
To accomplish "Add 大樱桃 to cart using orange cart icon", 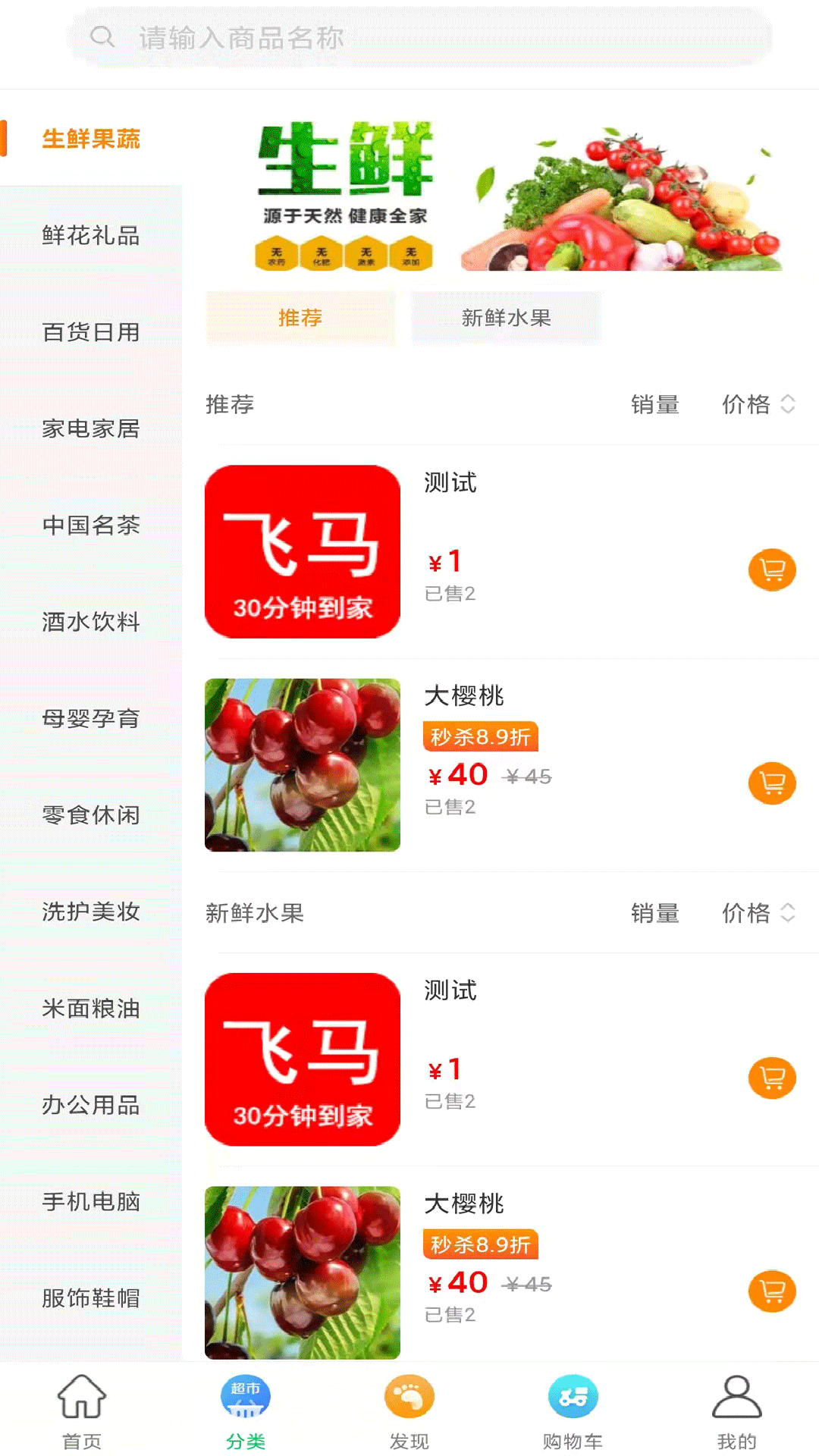I will (x=771, y=782).
